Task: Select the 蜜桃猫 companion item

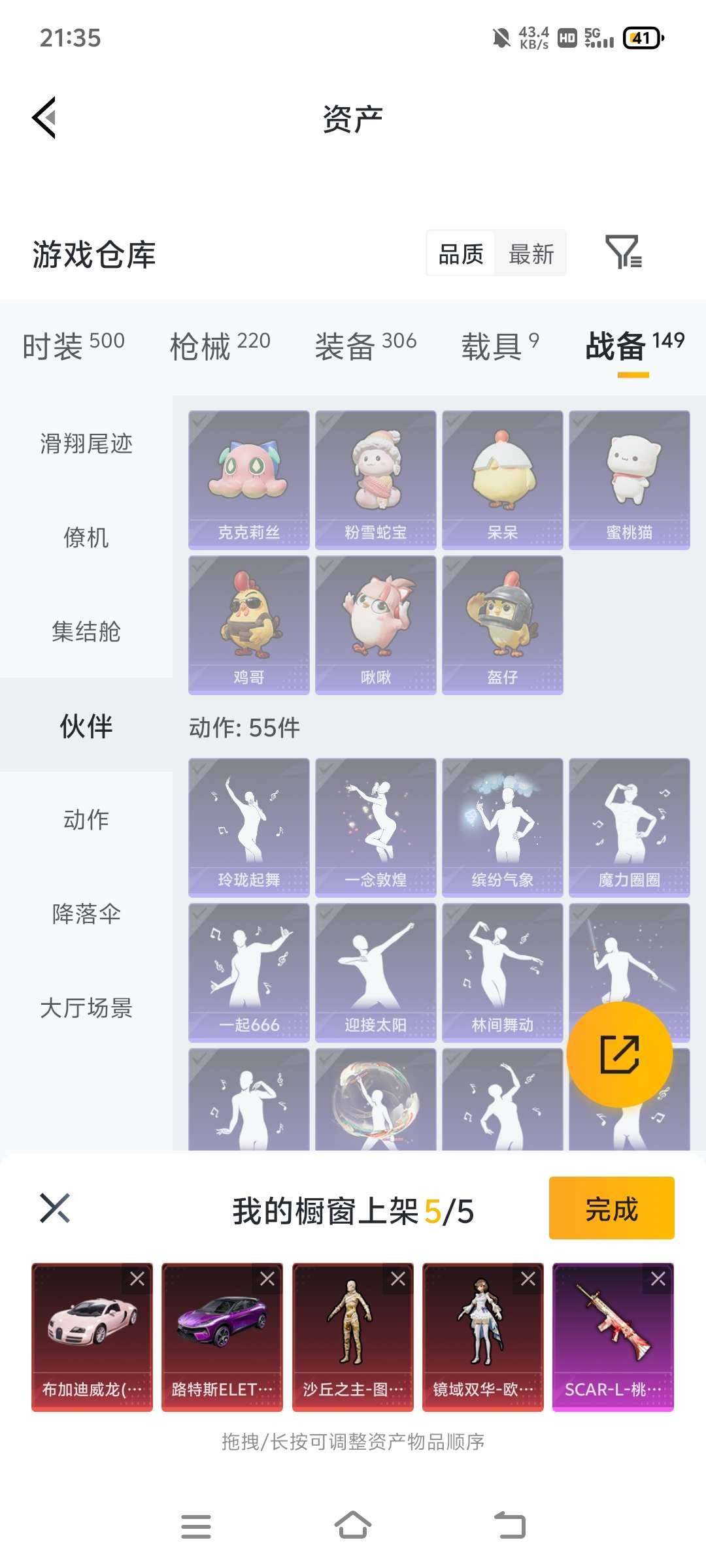Action: tap(630, 480)
